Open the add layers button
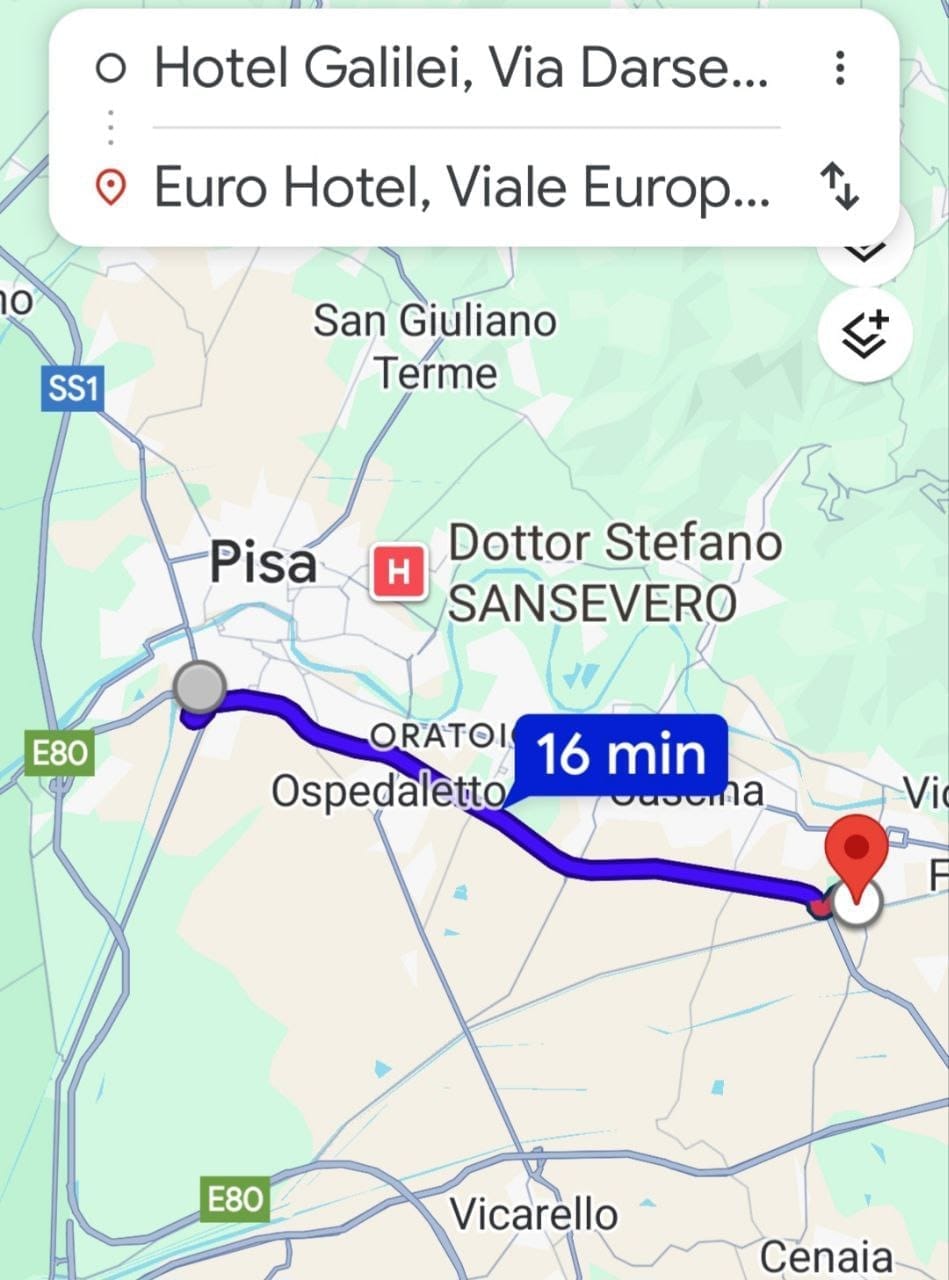Image resolution: width=949 pixels, height=1280 pixels. 865,335
